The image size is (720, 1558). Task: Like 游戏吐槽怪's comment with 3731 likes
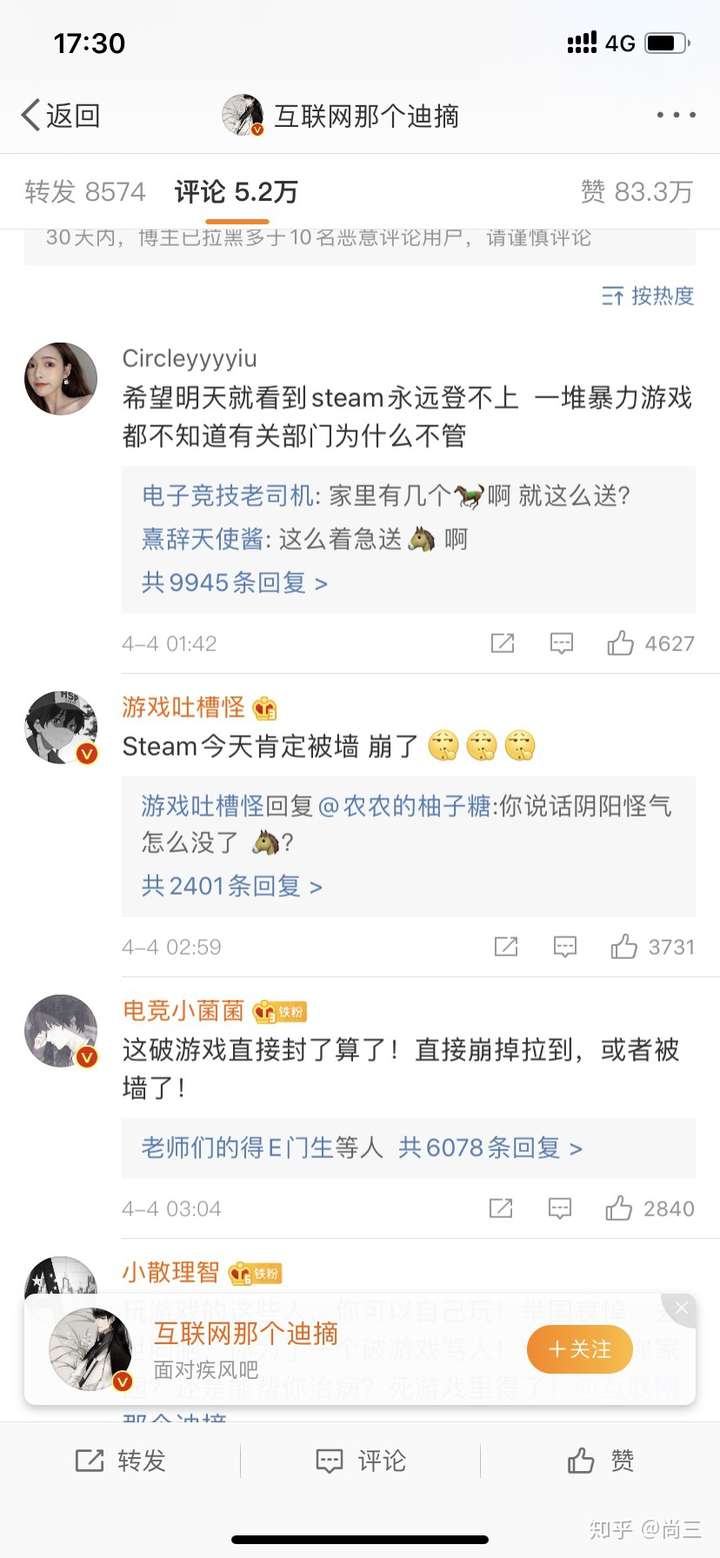pyautogui.click(x=652, y=946)
